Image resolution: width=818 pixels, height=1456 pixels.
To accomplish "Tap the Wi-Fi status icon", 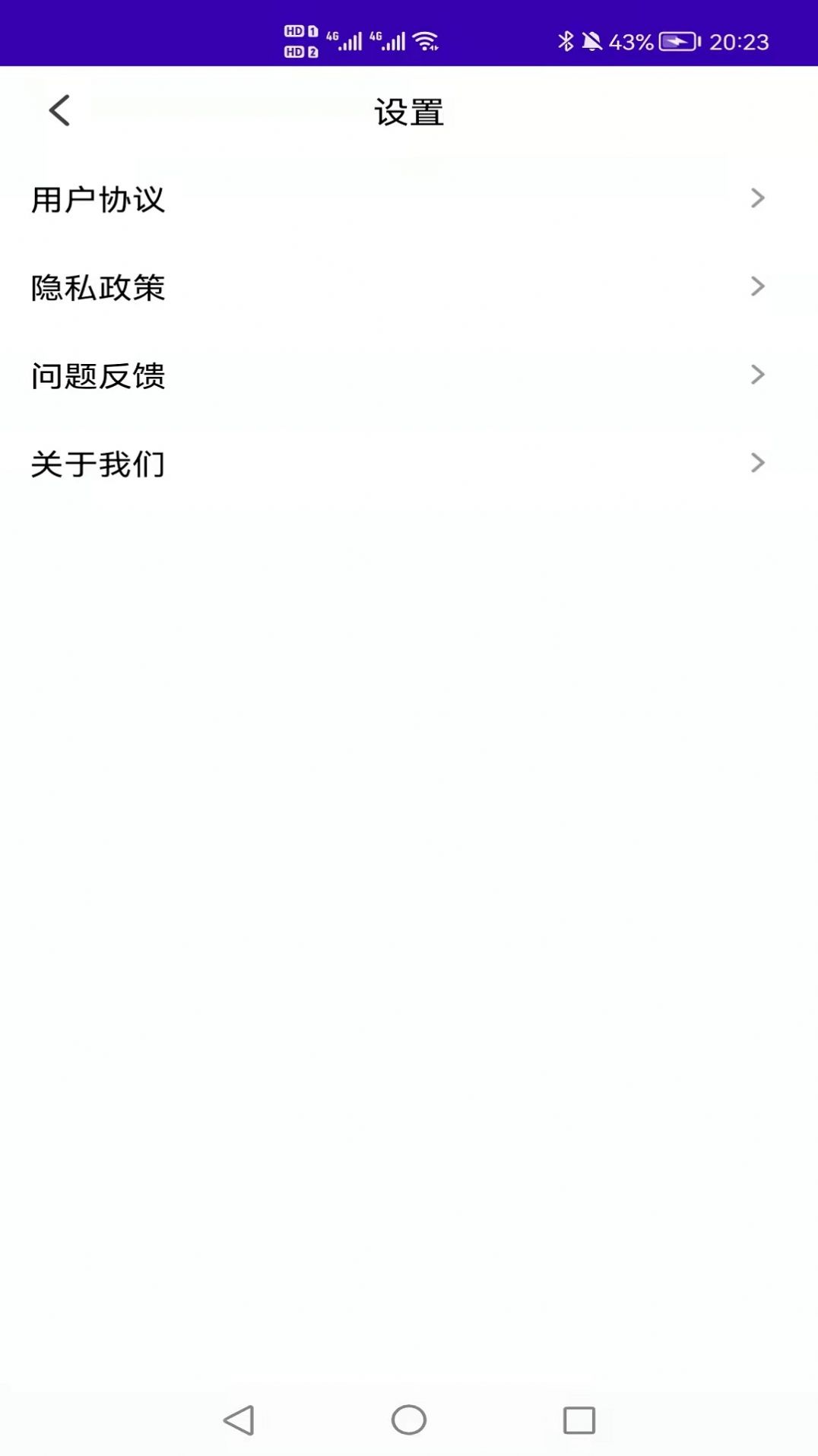I will [424, 42].
